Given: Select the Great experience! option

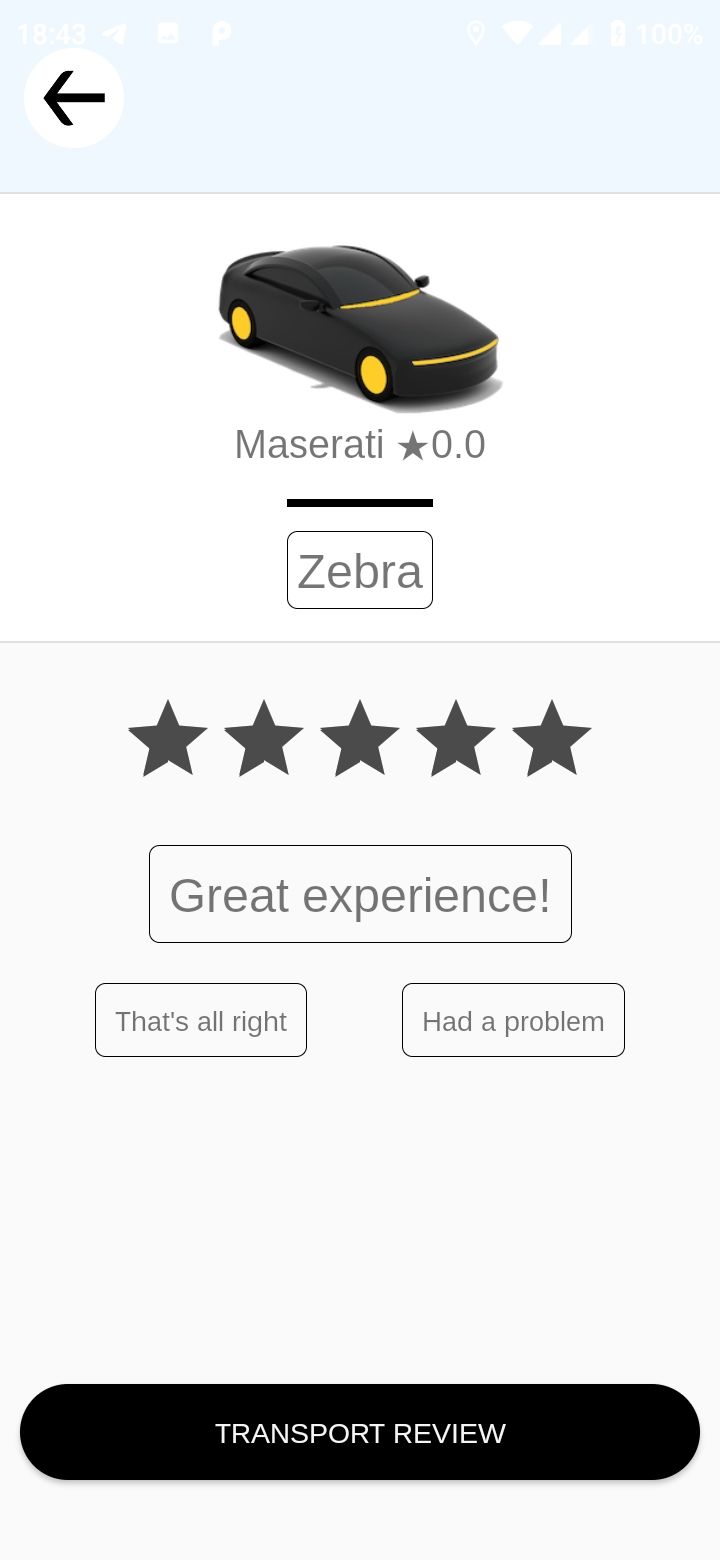Looking at the screenshot, I should [360, 894].
